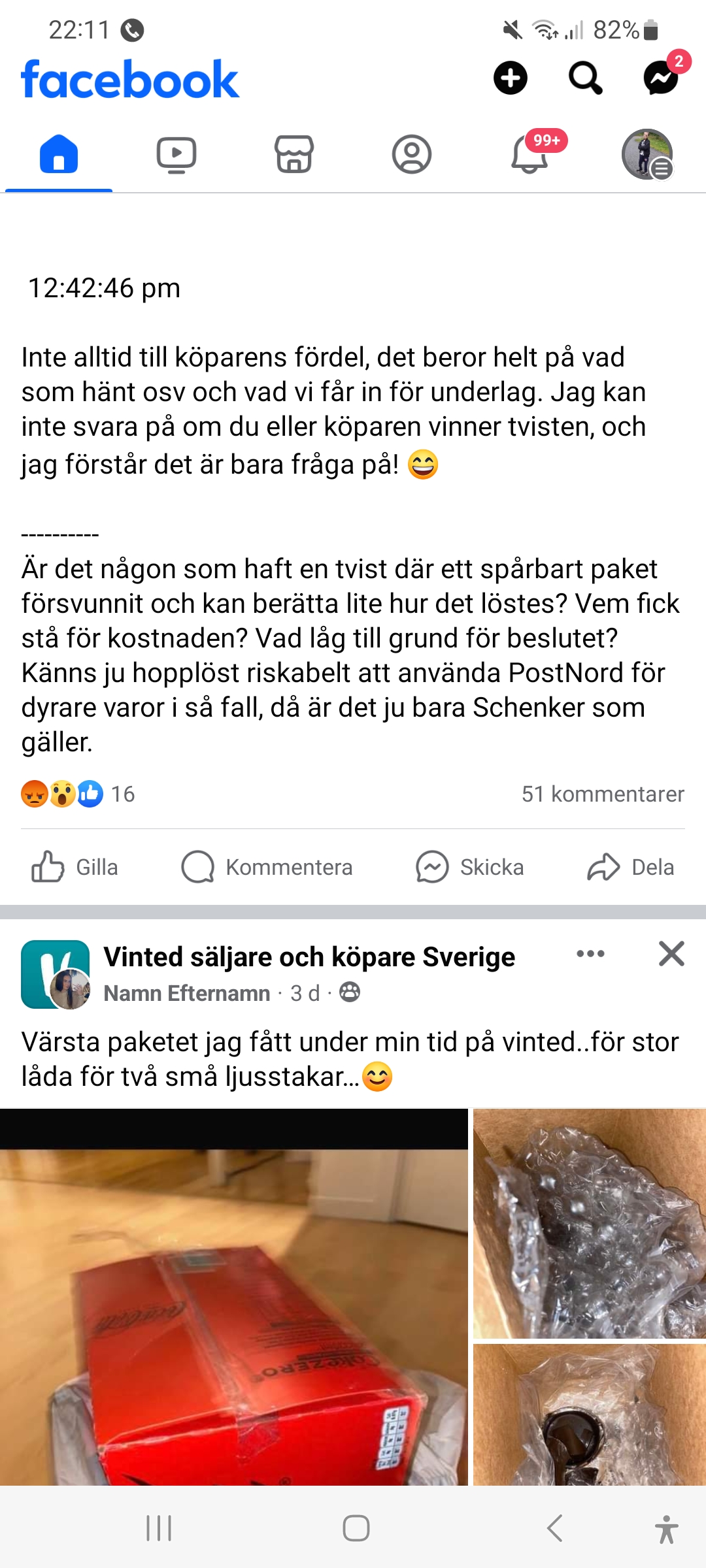The width and height of the screenshot is (706, 1568).
Task: Search Facebook with the magnifier icon
Action: [x=585, y=78]
